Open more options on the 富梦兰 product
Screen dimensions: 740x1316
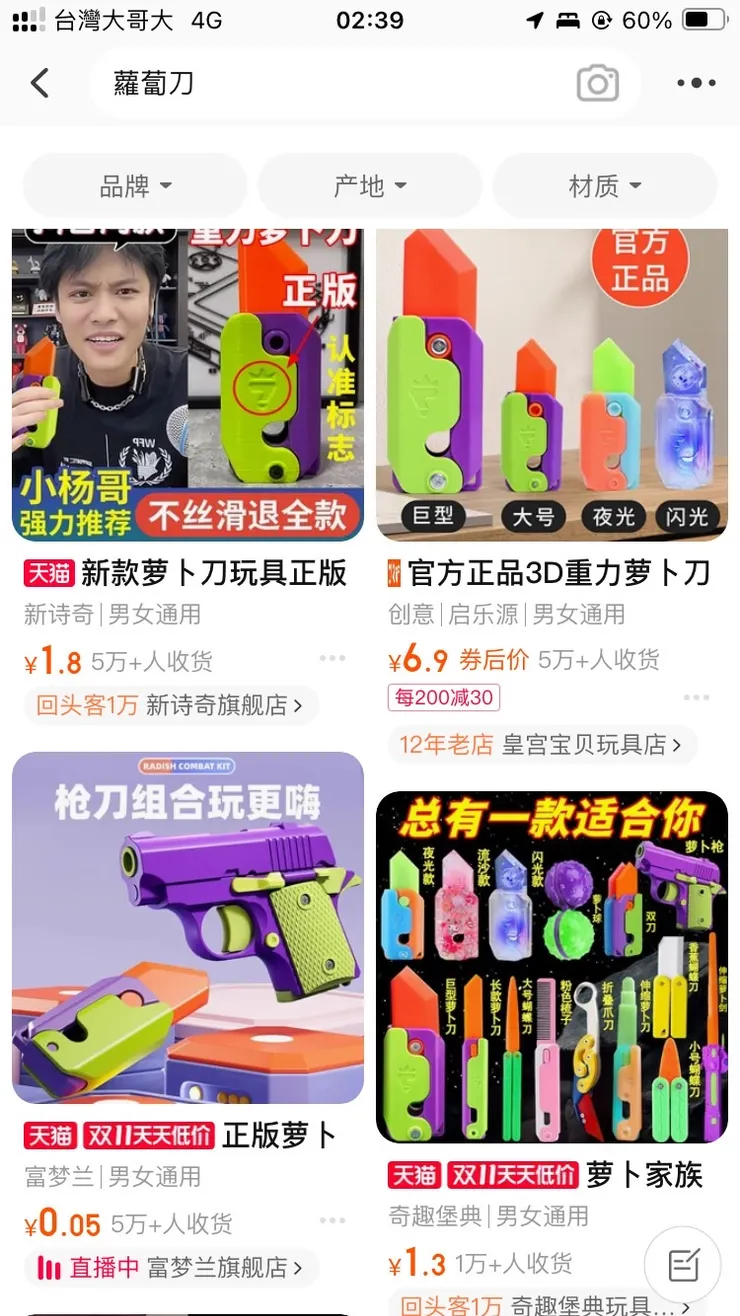click(x=333, y=1218)
